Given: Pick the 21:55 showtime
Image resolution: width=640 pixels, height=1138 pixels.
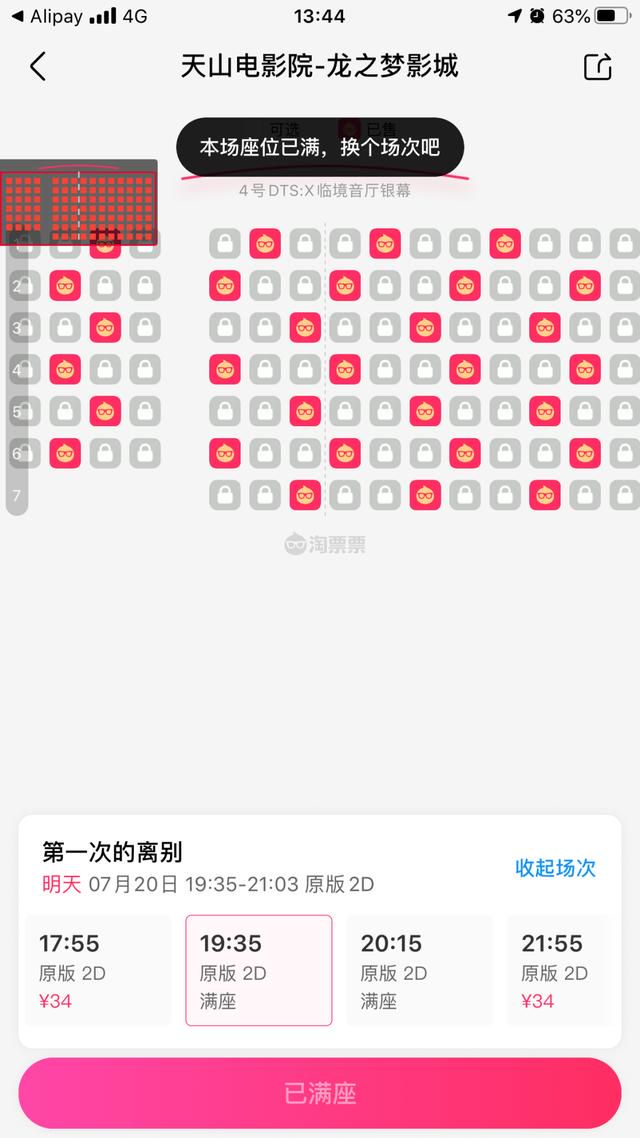Looking at the screenshot, I should (x=559, y=970).
